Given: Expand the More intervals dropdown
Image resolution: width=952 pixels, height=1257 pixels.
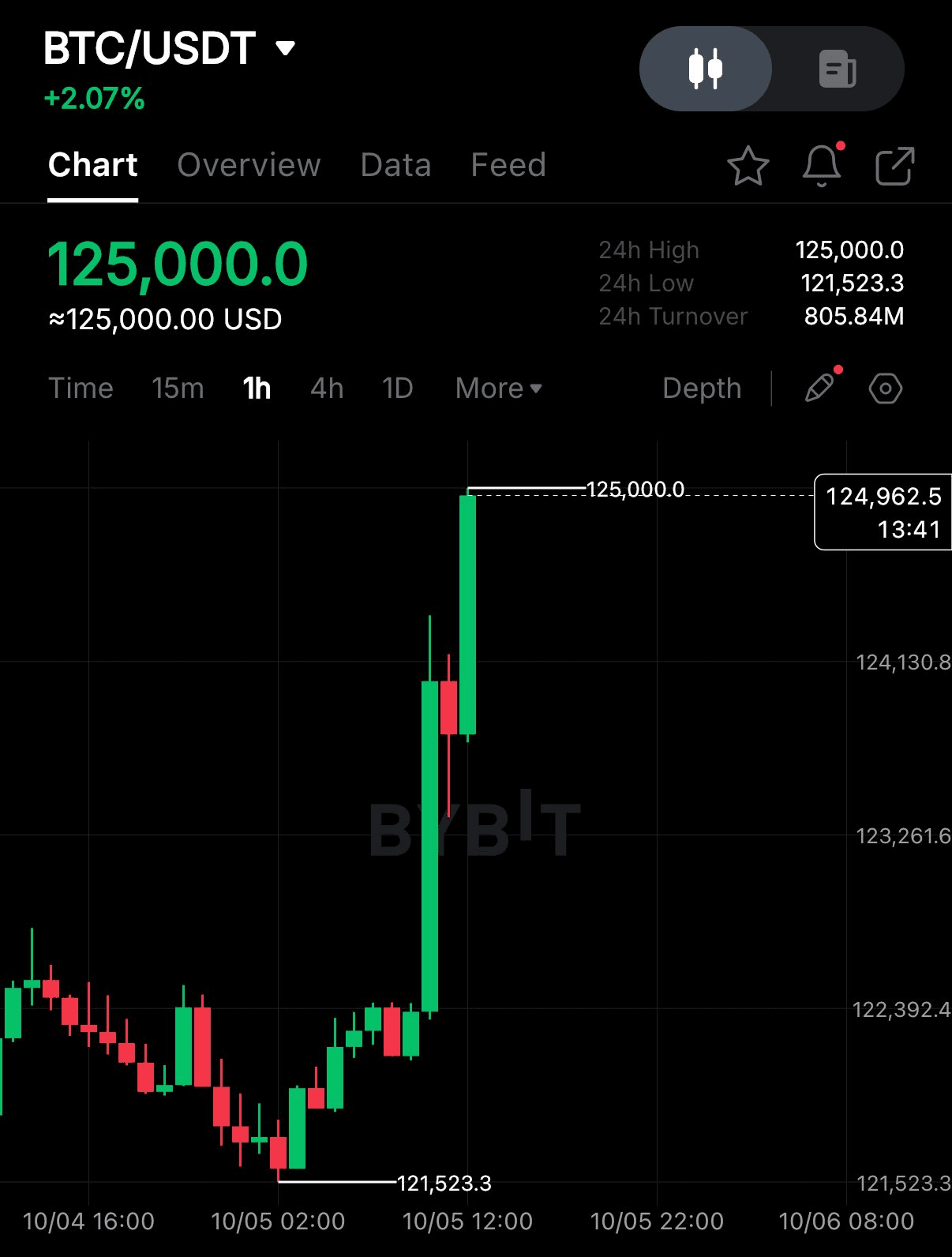Looking at the screenshot, I should pyautogui.click(x=498, y=388).
